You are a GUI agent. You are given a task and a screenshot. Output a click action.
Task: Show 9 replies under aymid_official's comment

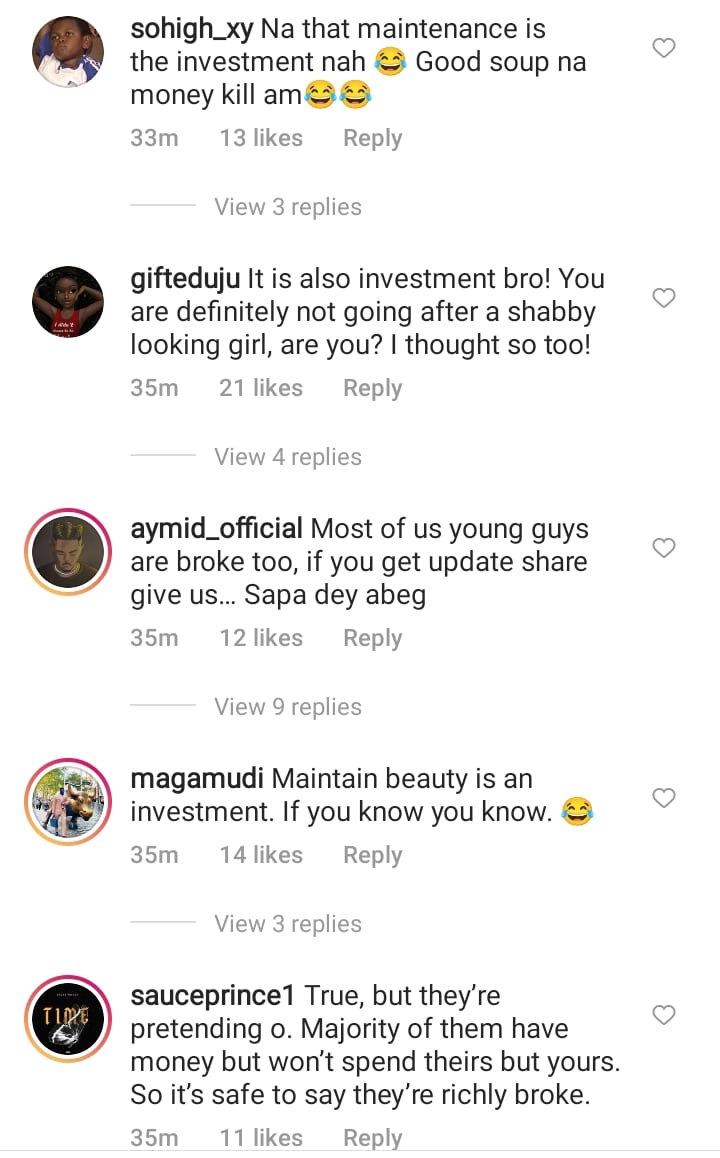coord(288,707)
